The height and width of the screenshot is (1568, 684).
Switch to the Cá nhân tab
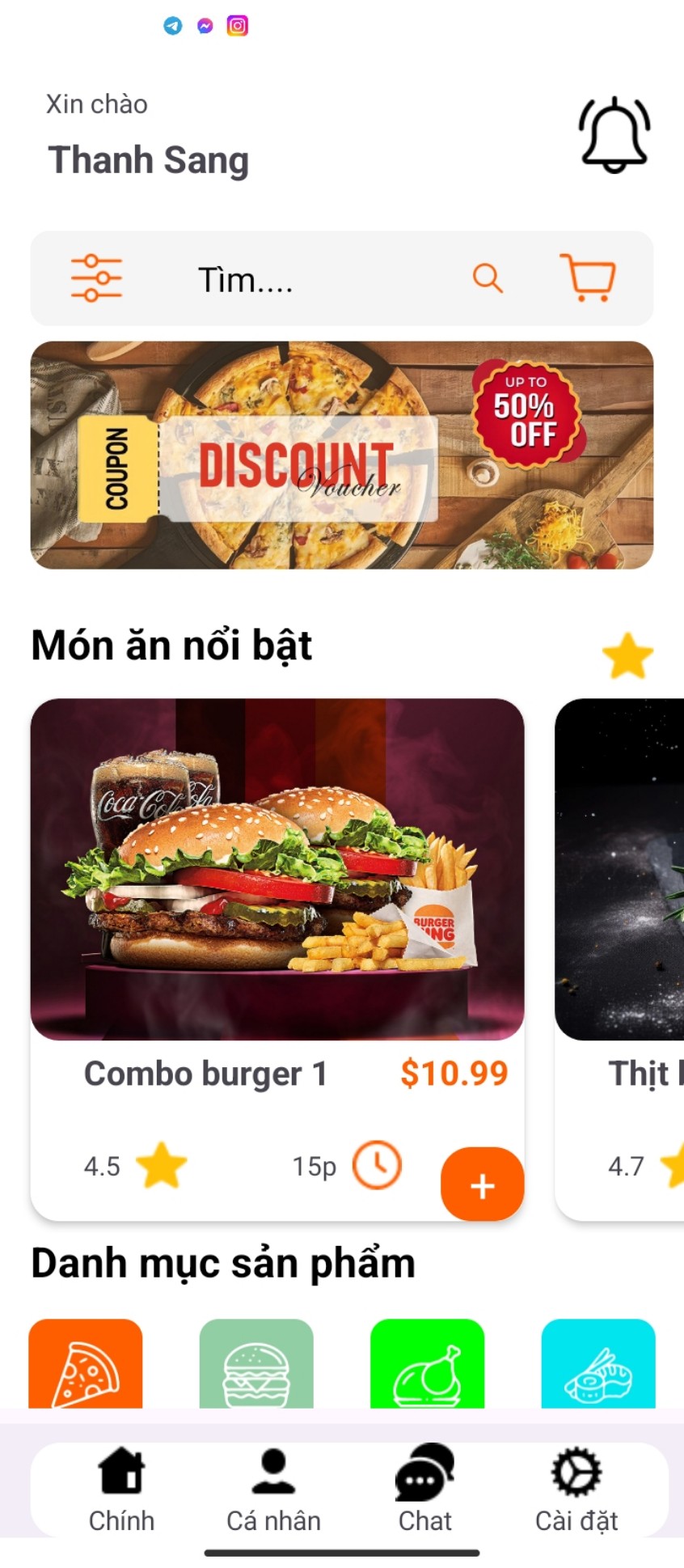tap(273, 1490)
